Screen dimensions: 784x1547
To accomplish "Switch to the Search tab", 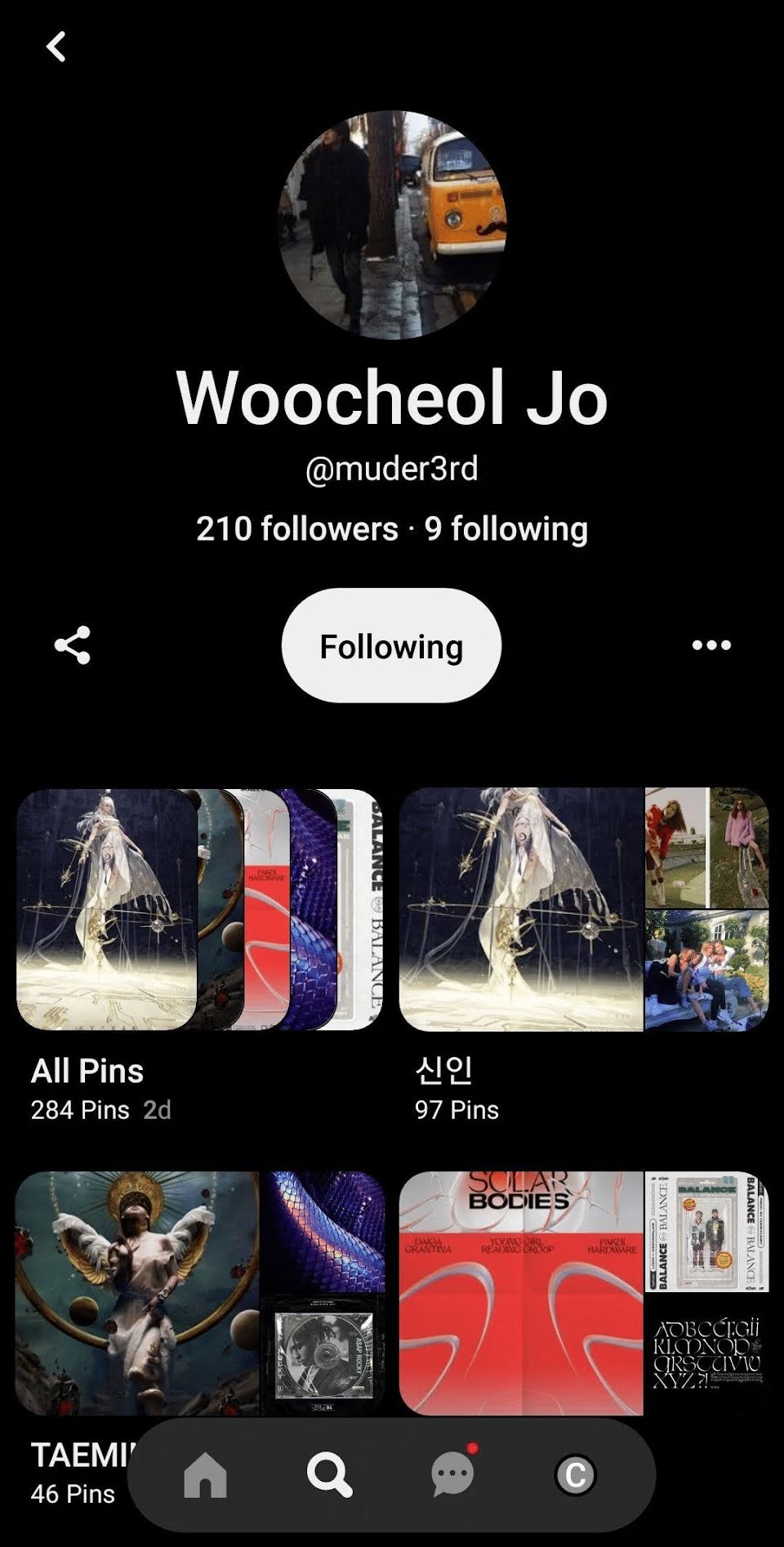I will [329, 1475].
